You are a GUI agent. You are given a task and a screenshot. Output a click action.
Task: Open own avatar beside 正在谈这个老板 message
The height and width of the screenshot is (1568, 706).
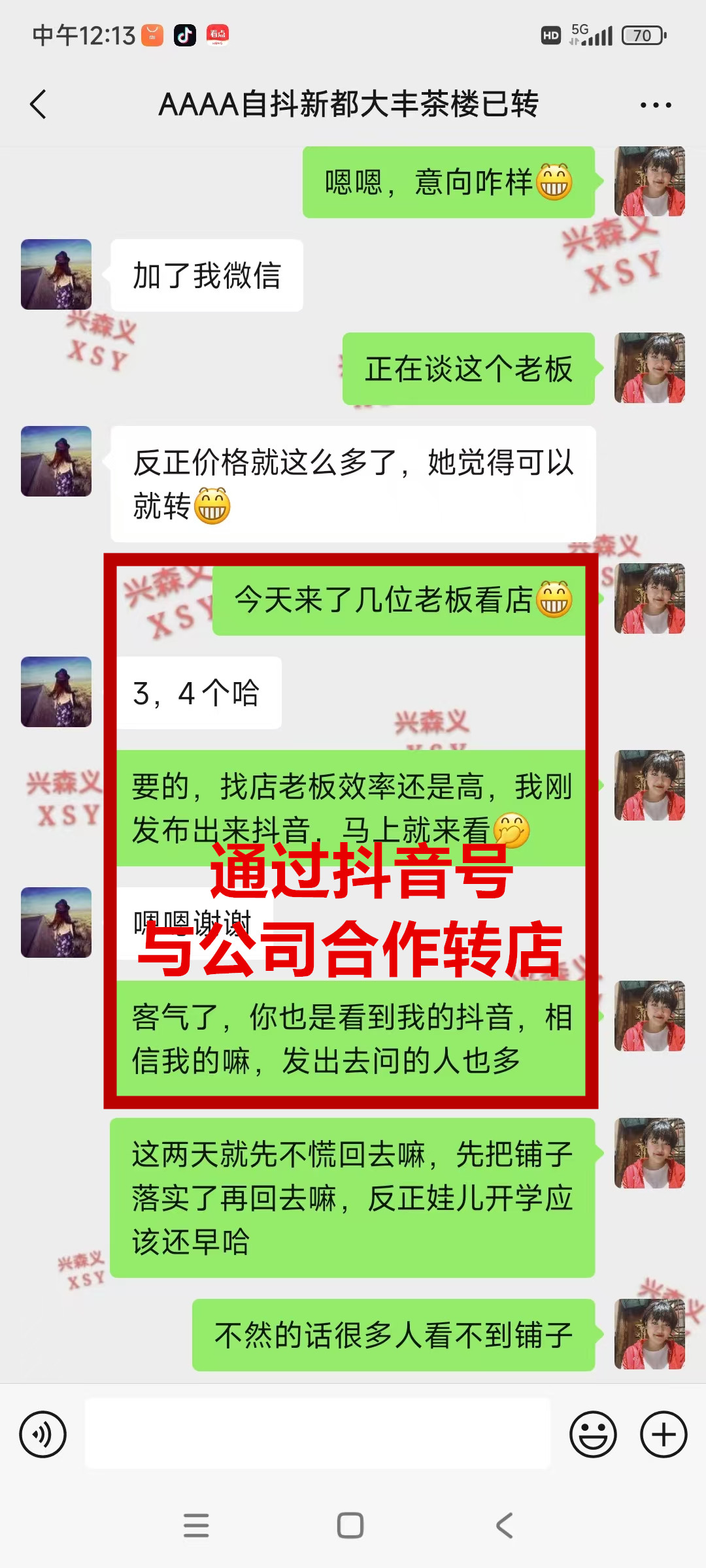click(x=649, y=368)
